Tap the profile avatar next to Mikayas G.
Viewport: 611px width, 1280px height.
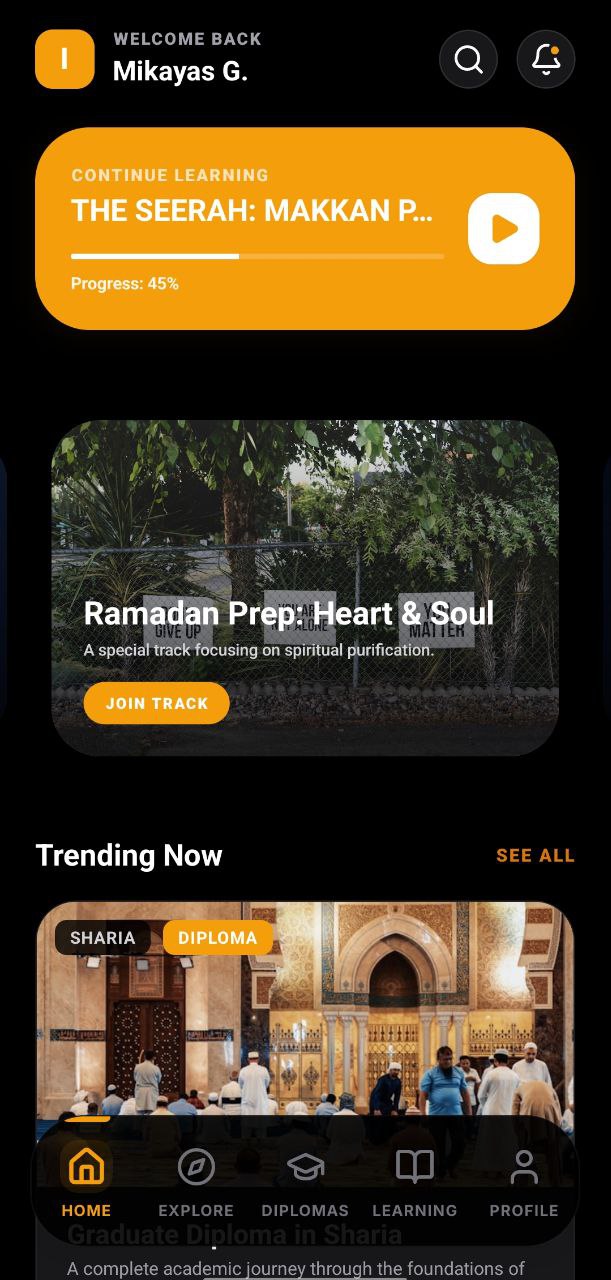(65, 60)
